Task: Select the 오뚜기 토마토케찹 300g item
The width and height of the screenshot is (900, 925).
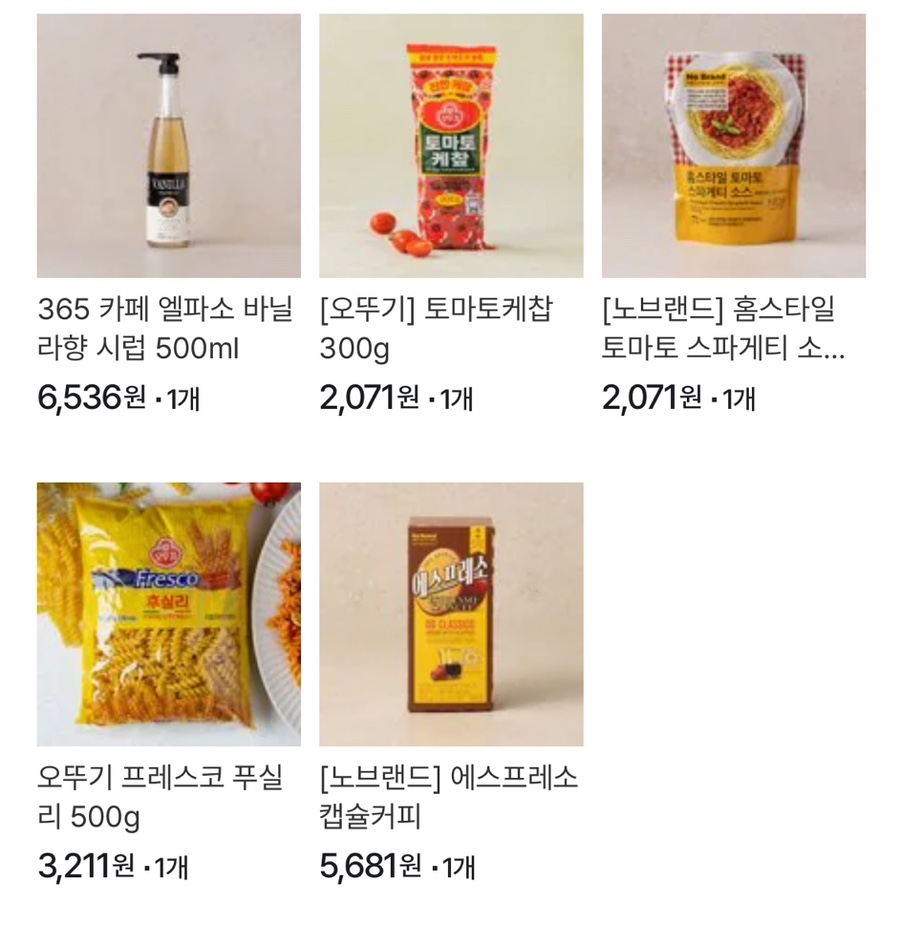Action: coord(451,146)
